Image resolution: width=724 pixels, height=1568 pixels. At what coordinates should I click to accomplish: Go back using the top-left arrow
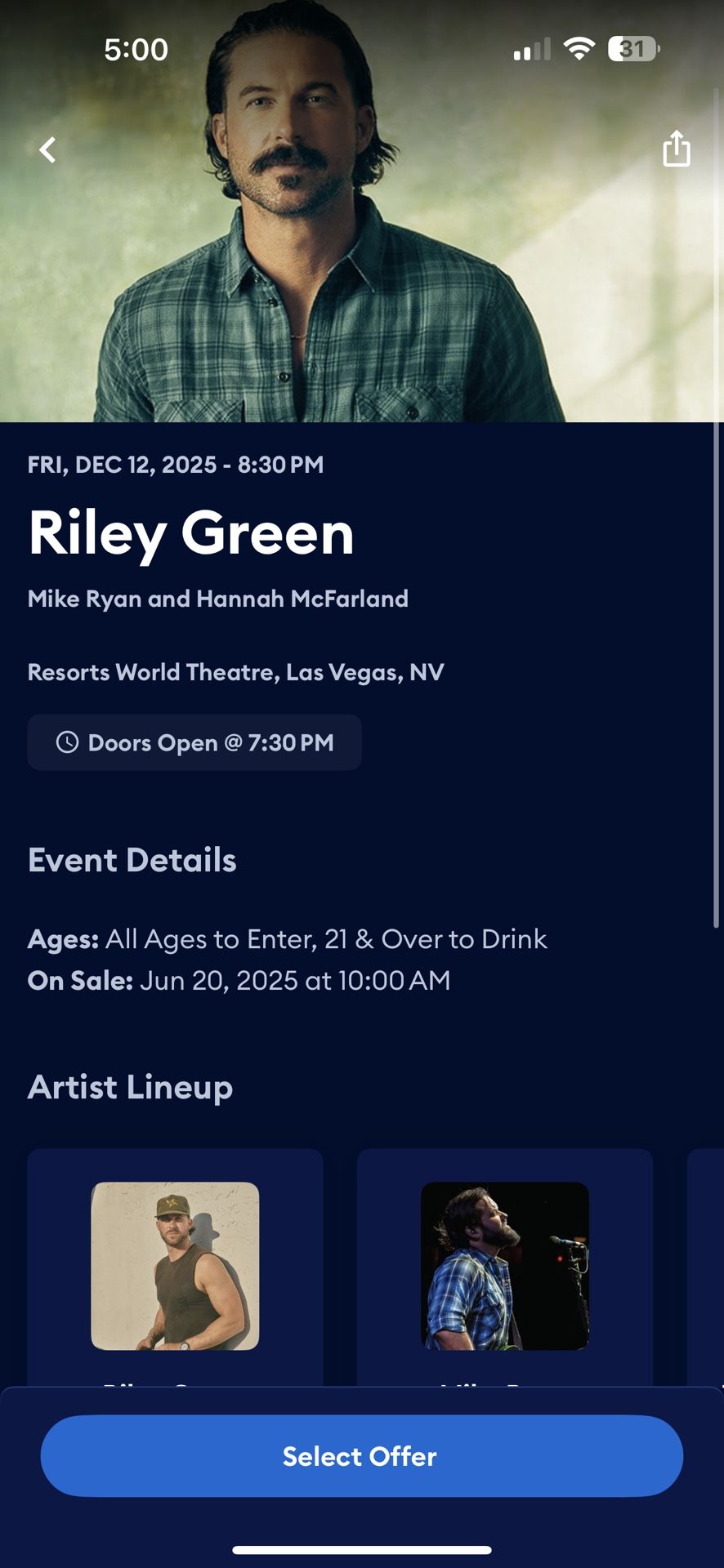coord(48,149)
